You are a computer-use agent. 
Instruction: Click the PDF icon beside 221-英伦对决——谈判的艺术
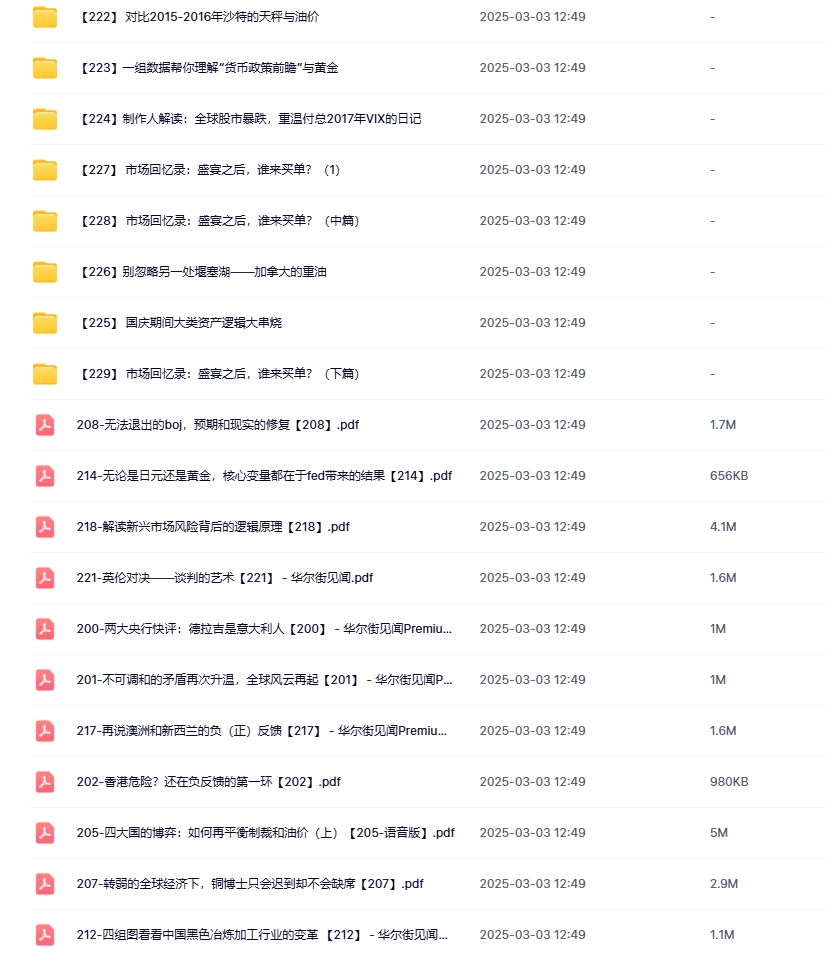pos(44,577)
